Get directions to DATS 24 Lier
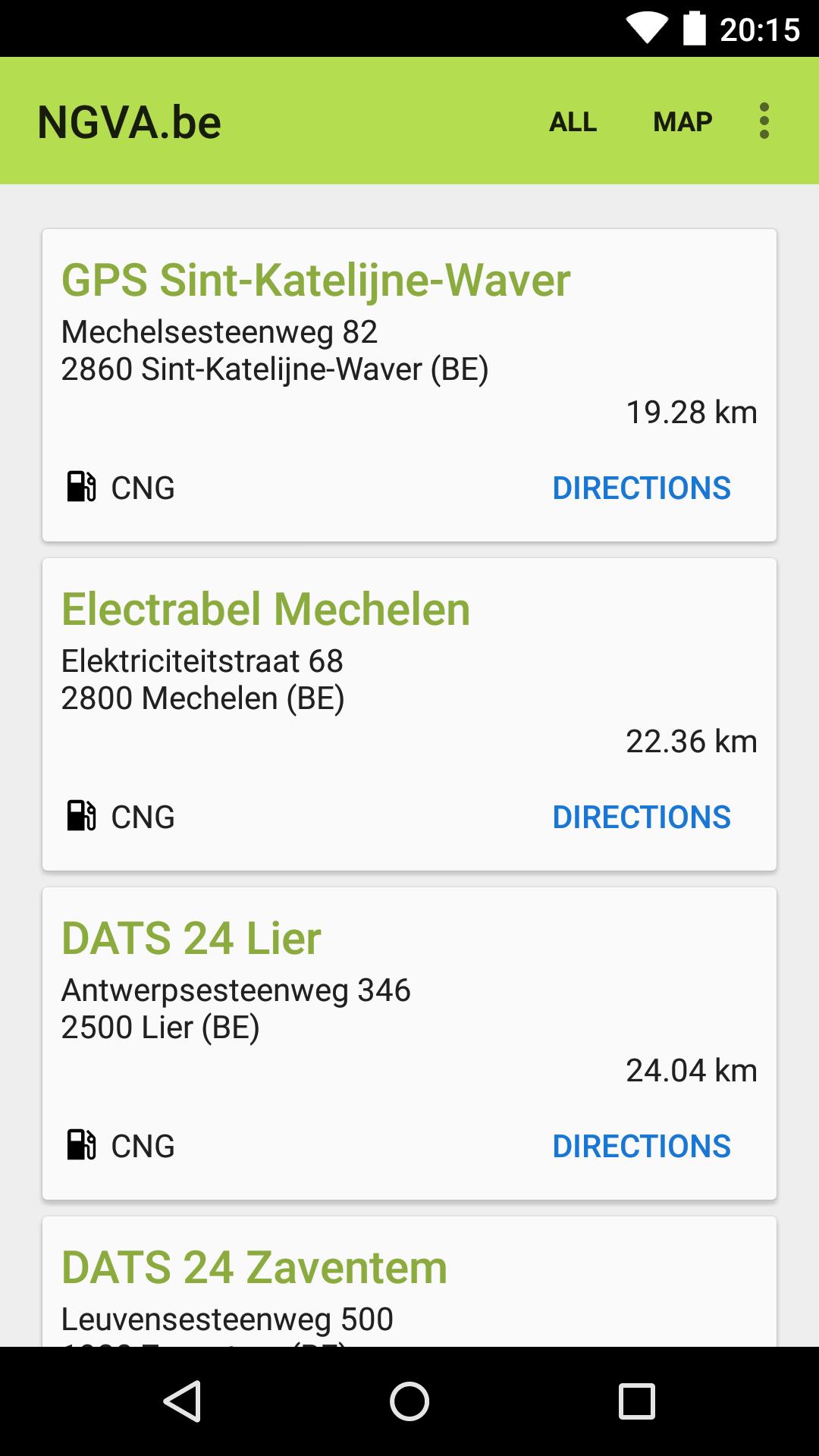Screen dimensions: 819x1456 coord(642,1145)
